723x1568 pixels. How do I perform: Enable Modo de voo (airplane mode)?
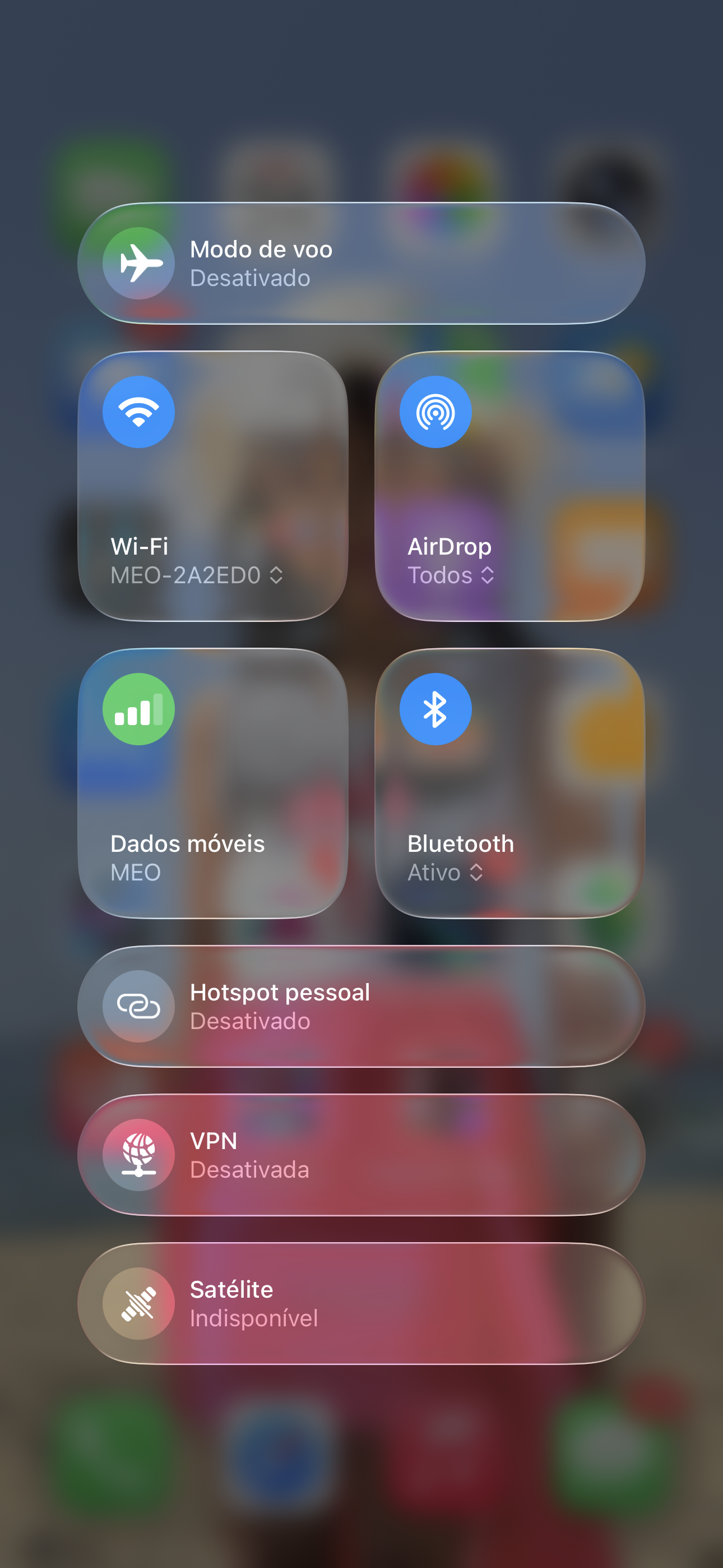[x=139, y=264]
